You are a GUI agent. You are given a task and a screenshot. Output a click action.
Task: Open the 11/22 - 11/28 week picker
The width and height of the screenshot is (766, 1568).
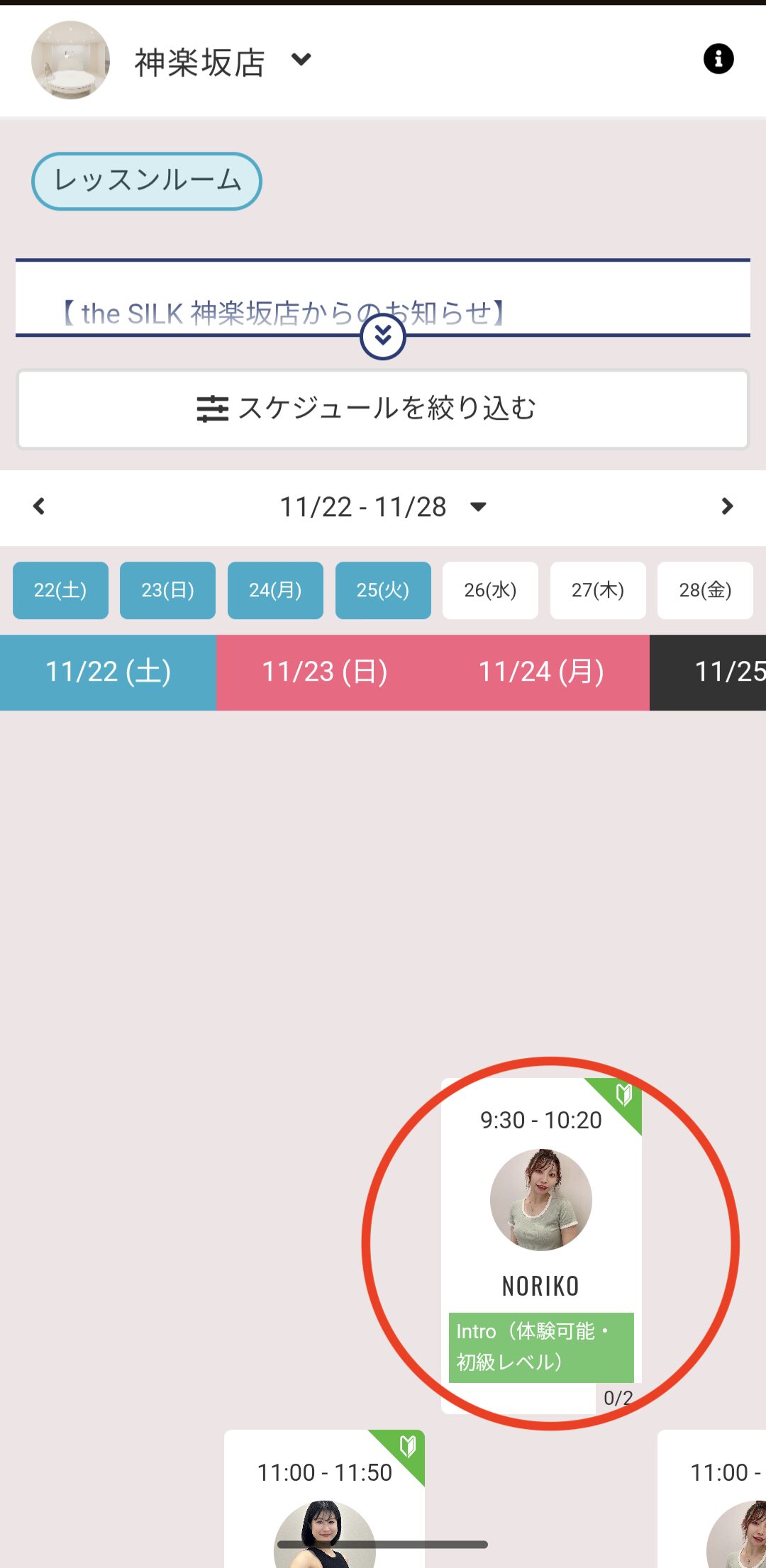tap(383, 507)
